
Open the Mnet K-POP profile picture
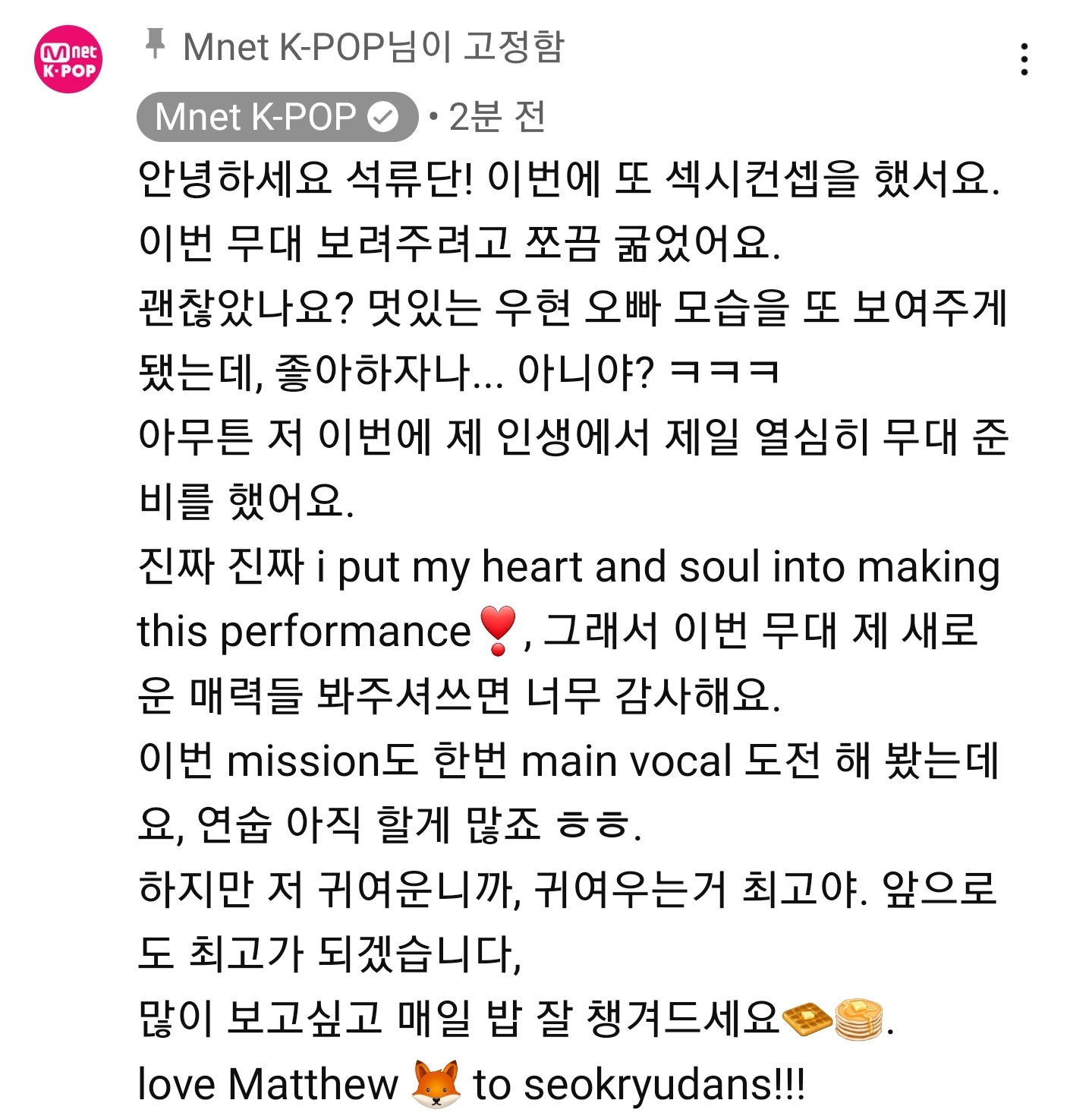[68, 59]
